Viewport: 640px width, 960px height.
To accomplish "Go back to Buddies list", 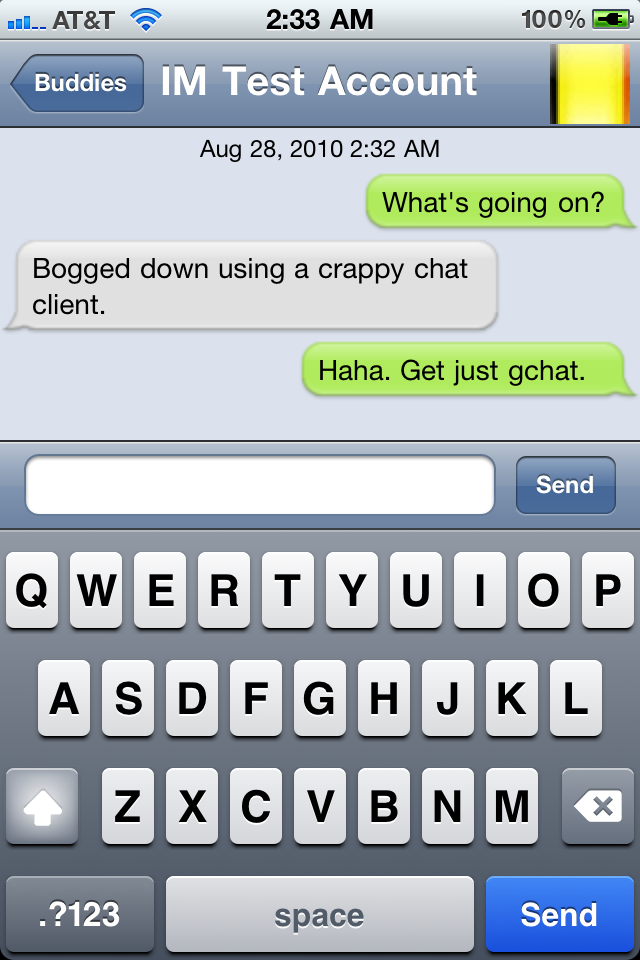I will tap(78, 84).
